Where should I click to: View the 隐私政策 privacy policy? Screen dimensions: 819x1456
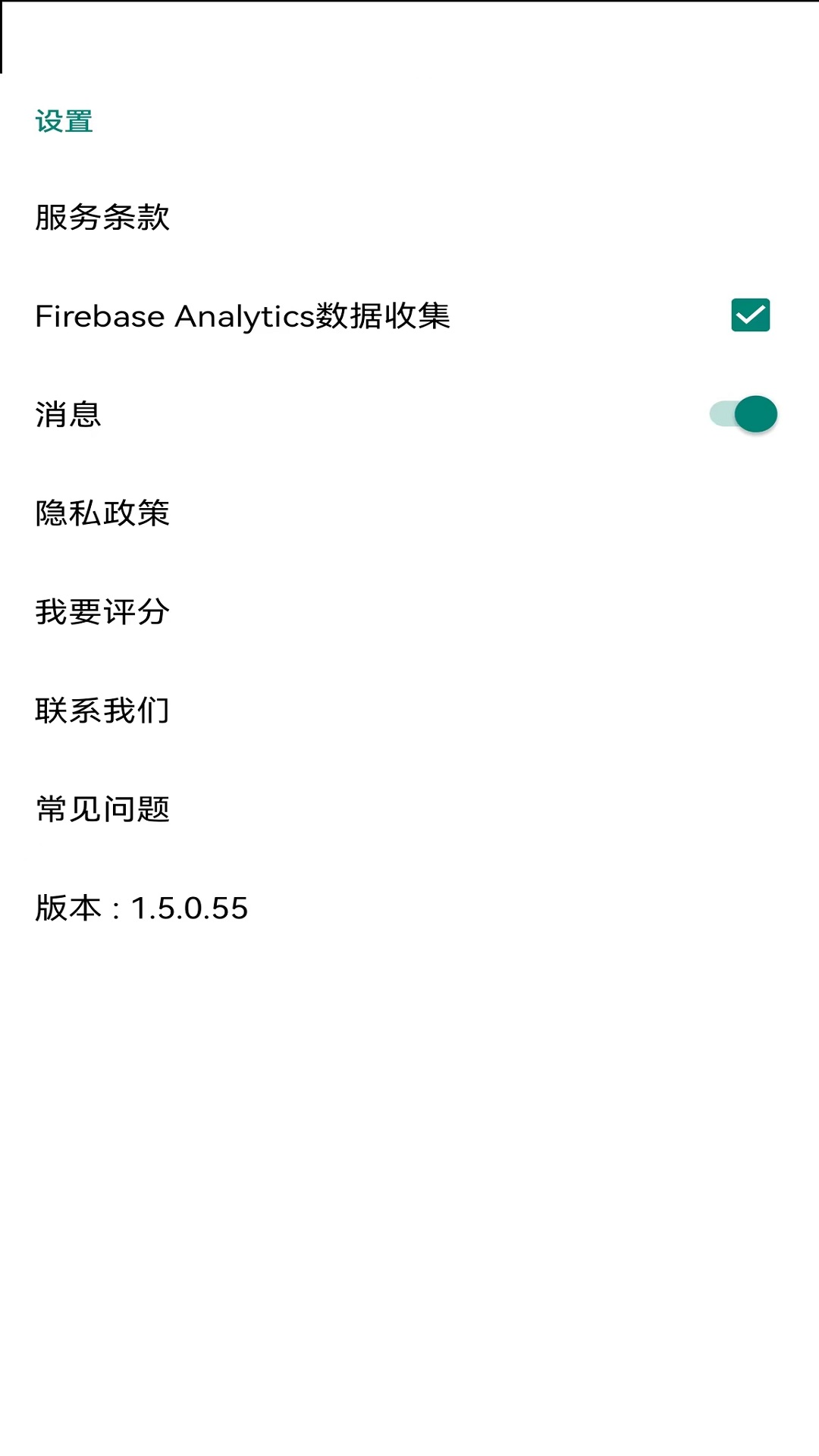pyautogui.click(x=103, y=514)
